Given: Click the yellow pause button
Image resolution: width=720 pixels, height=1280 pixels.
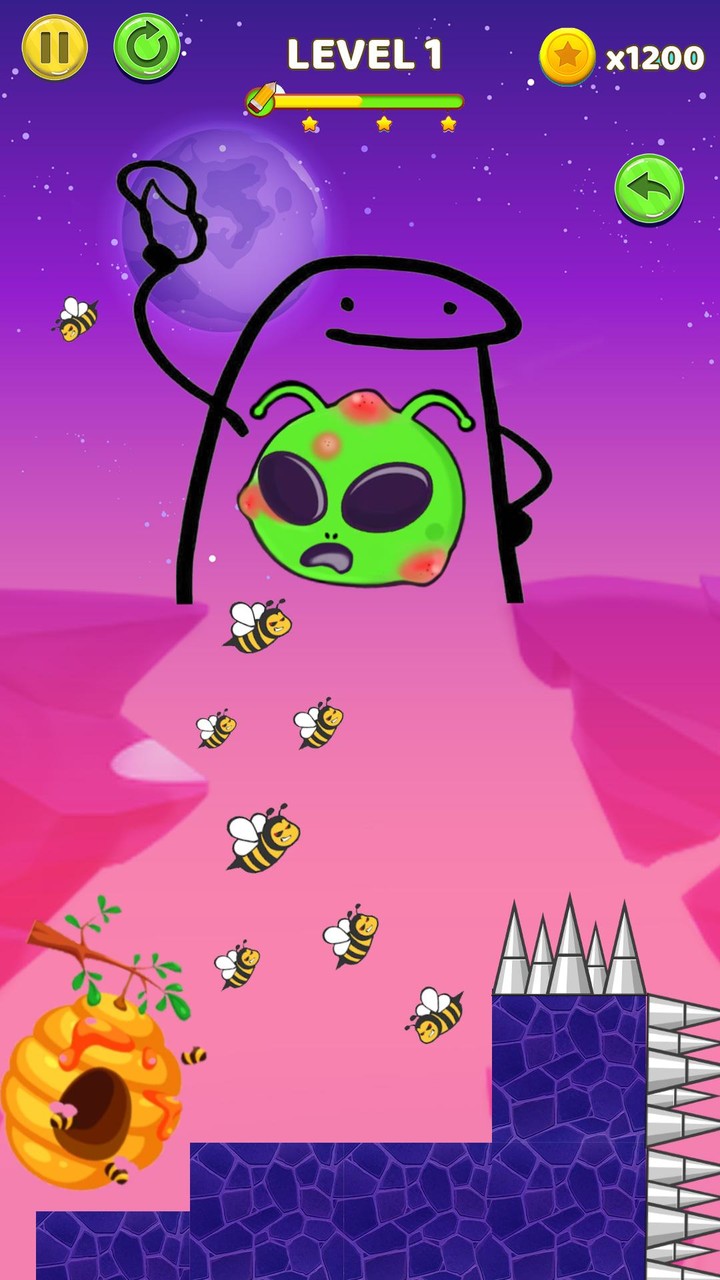Looking at the screenshot, I should (x=54, y=46).
